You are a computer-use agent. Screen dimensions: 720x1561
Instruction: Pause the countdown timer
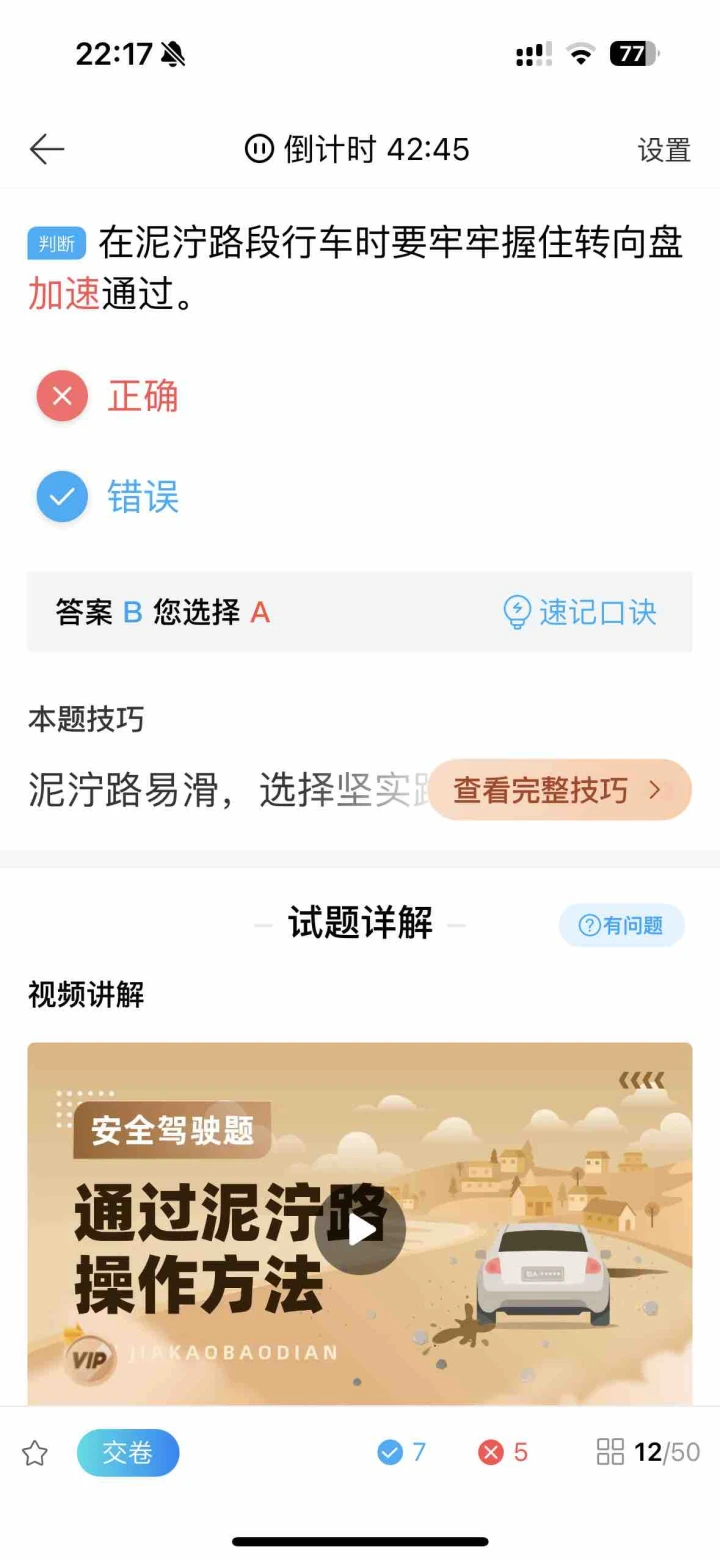click(x=259, y=150)
